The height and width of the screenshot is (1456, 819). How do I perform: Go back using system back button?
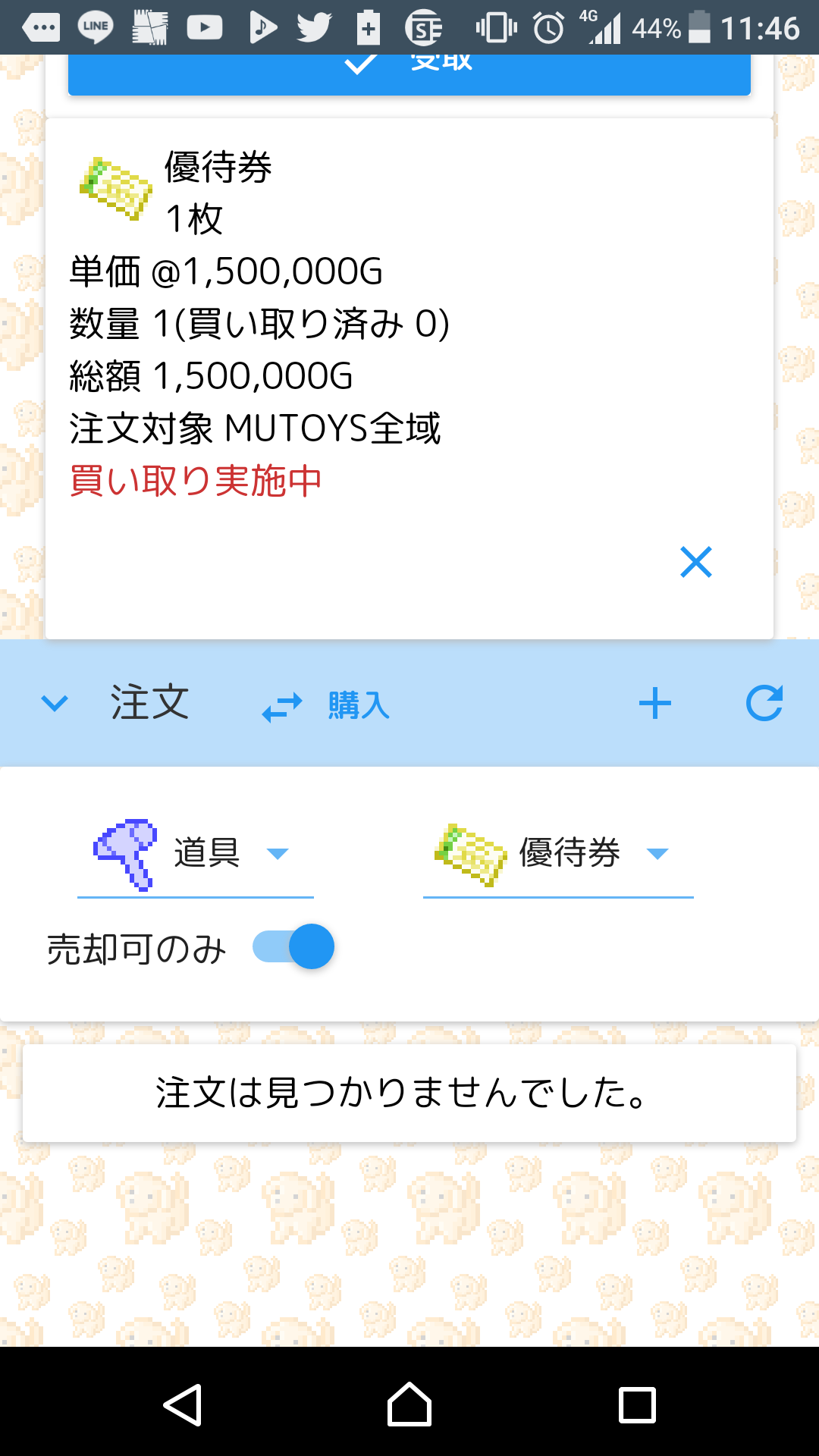tap(182, 1404)
